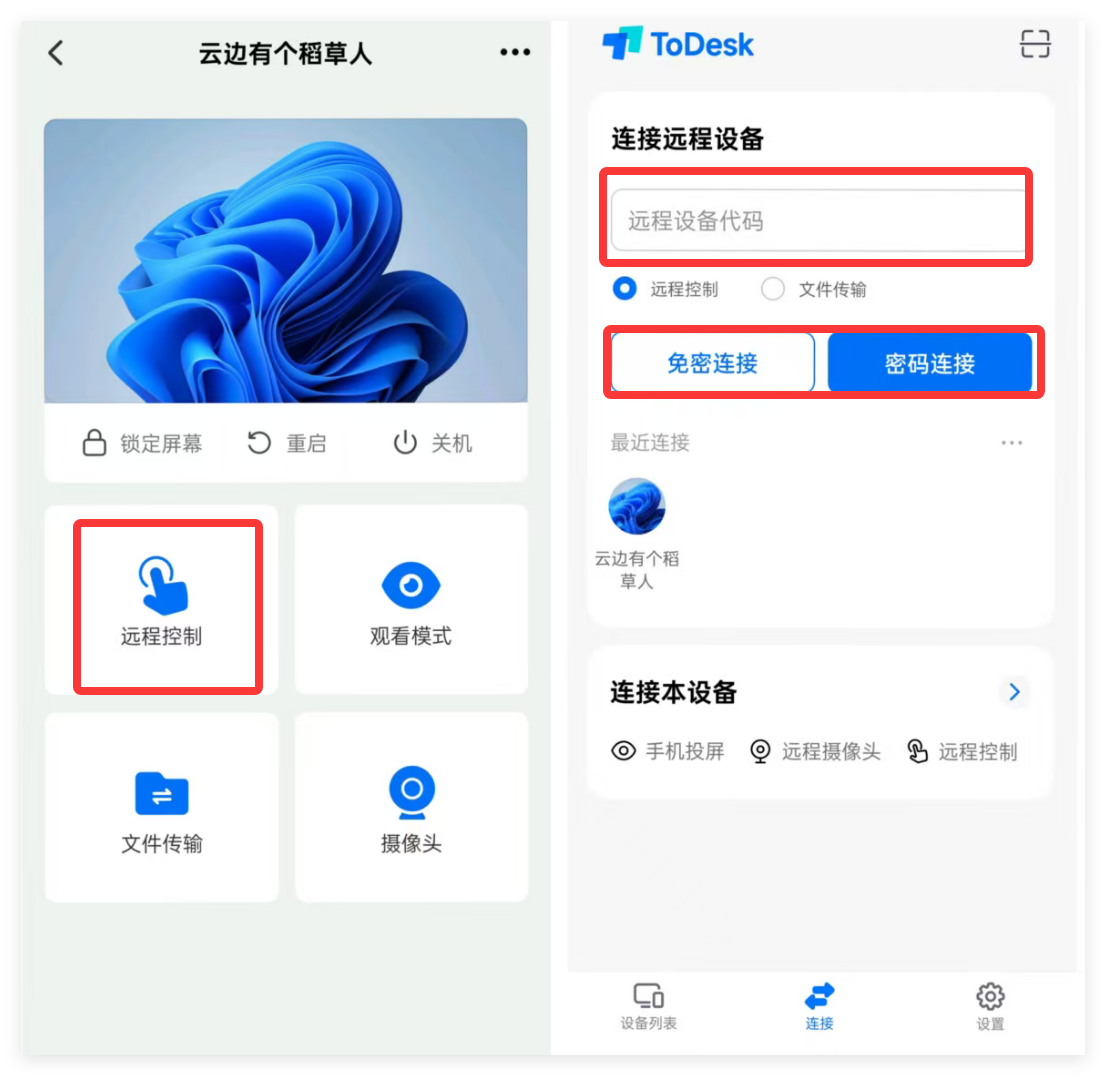Restart the remote device with 重启
This screenshot has width=1106, height=1076.
[x=287, y=443]
